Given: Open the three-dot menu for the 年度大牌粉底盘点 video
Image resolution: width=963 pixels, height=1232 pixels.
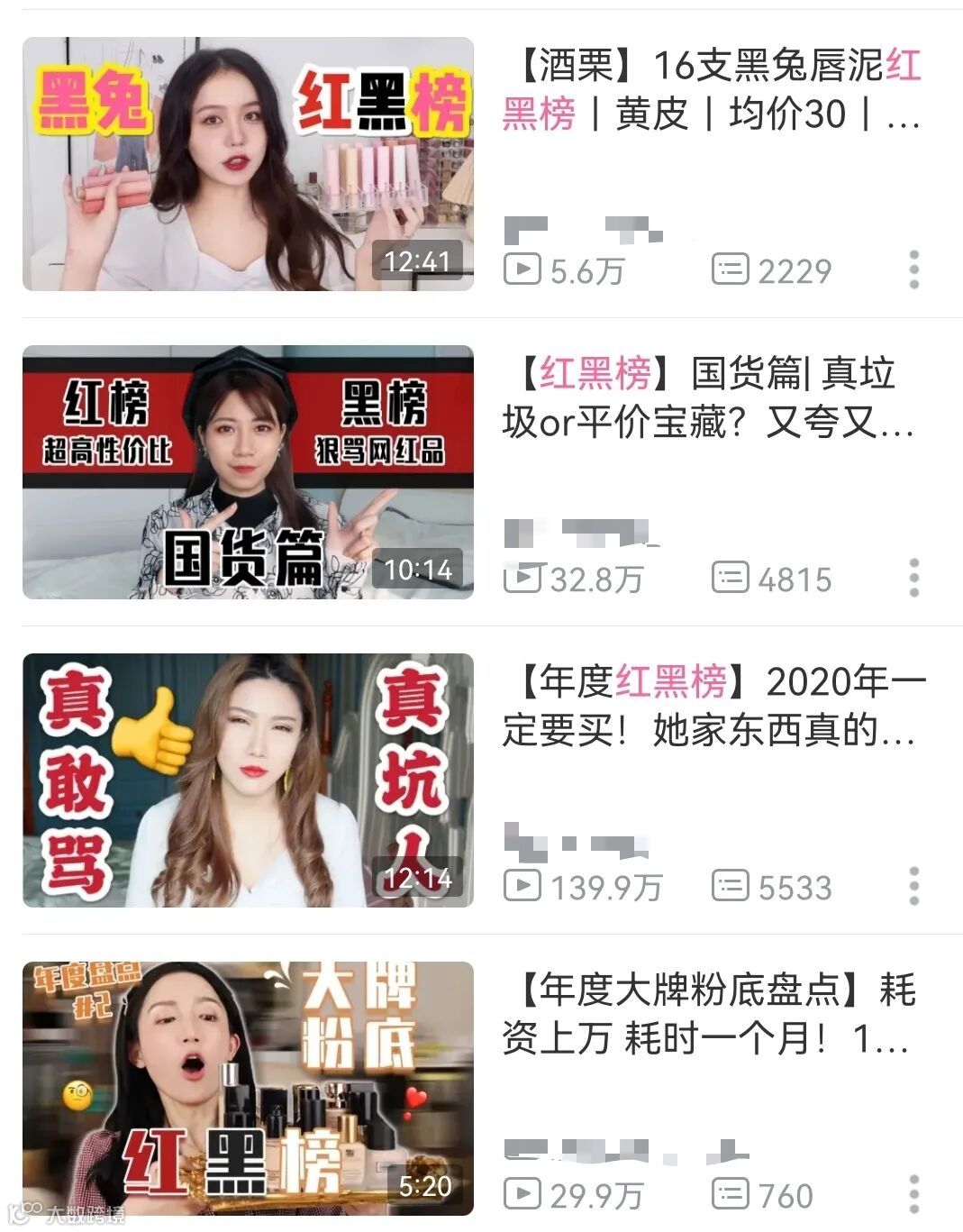Looking at the screenshot, I should click(x=913, y=1194).
